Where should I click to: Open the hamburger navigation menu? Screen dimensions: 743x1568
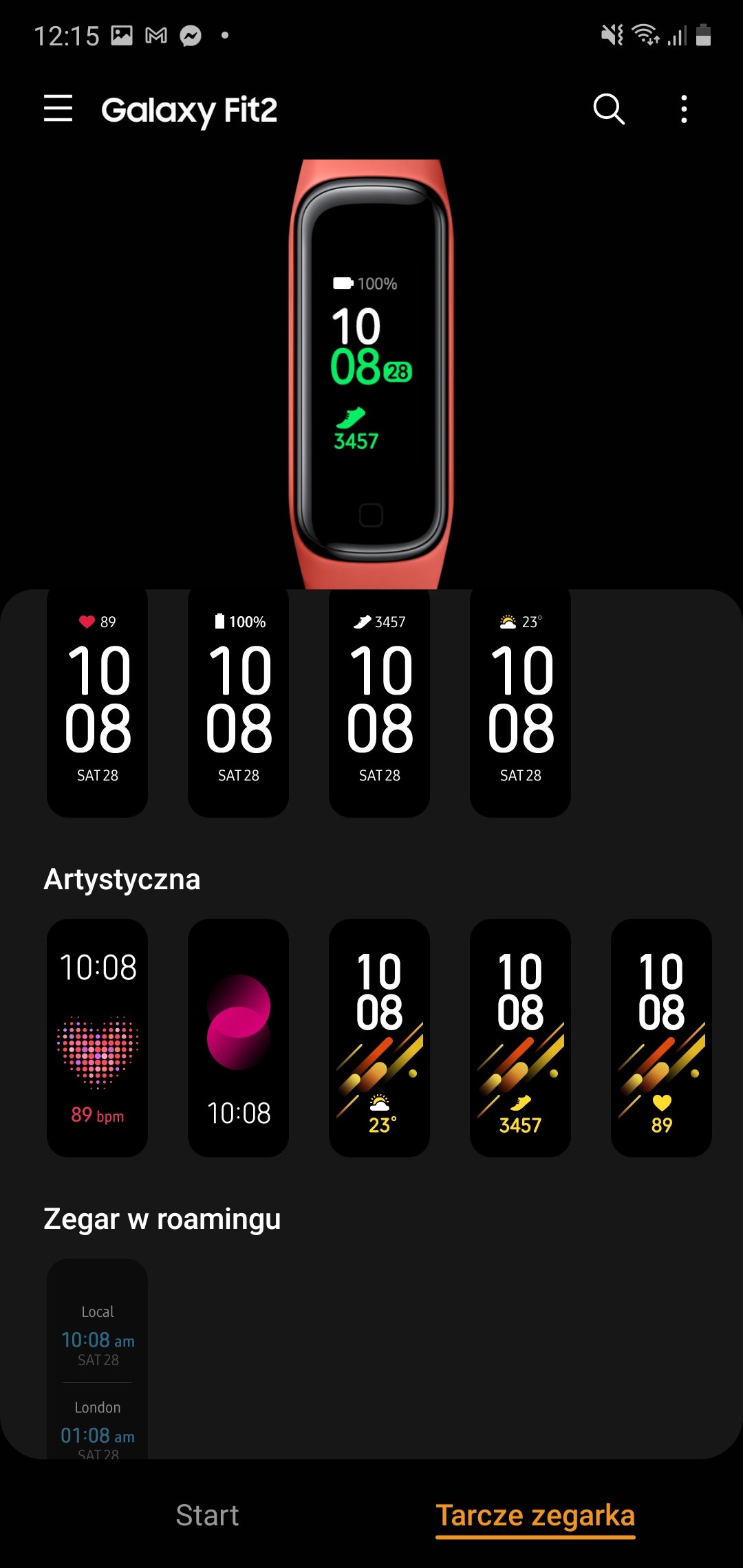[58, 109]
